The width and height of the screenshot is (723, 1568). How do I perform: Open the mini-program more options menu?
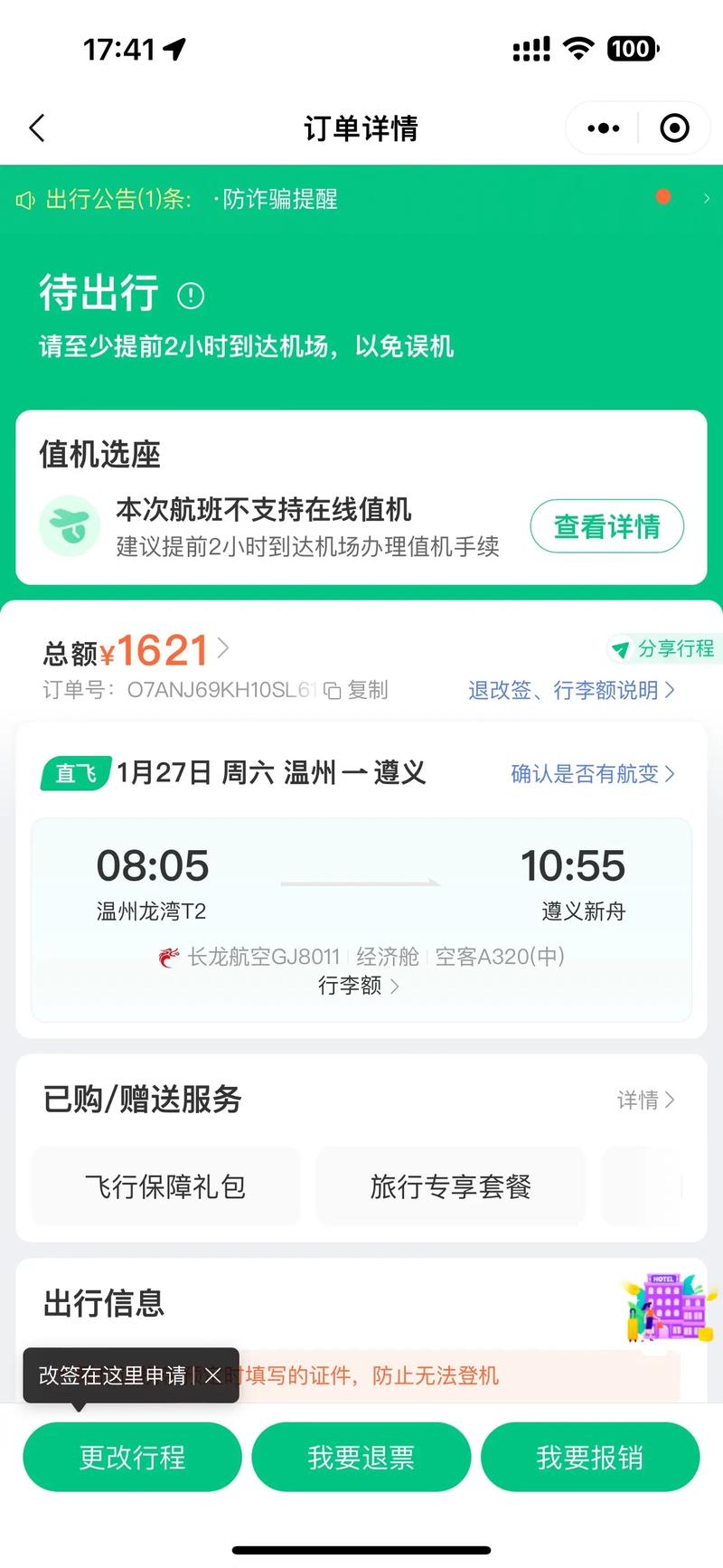pyautogui.click(x=602, y=128)
